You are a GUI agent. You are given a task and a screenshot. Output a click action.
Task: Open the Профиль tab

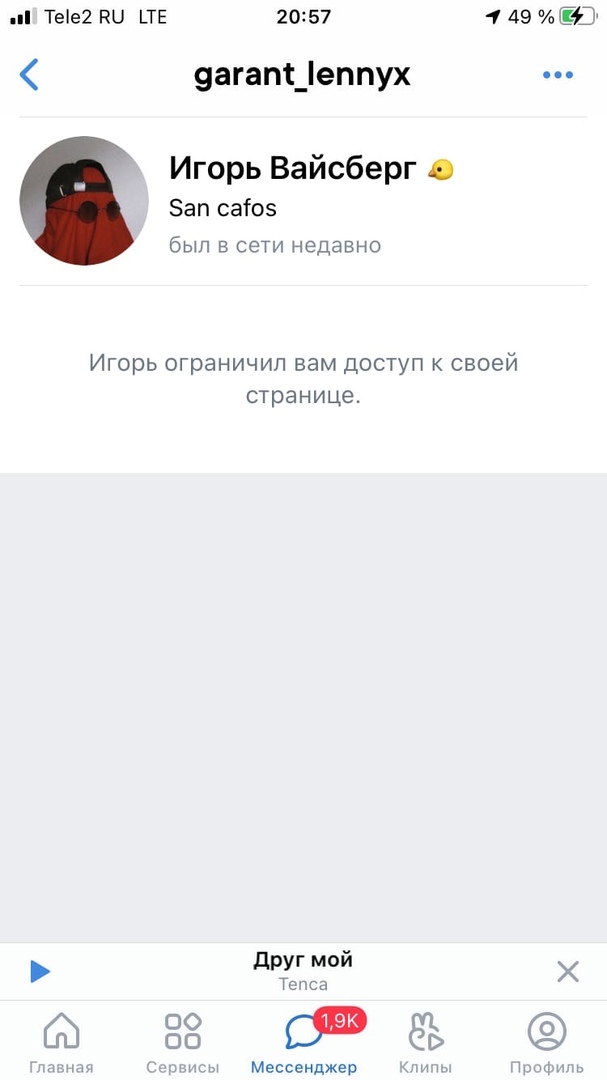point(546,1040)
